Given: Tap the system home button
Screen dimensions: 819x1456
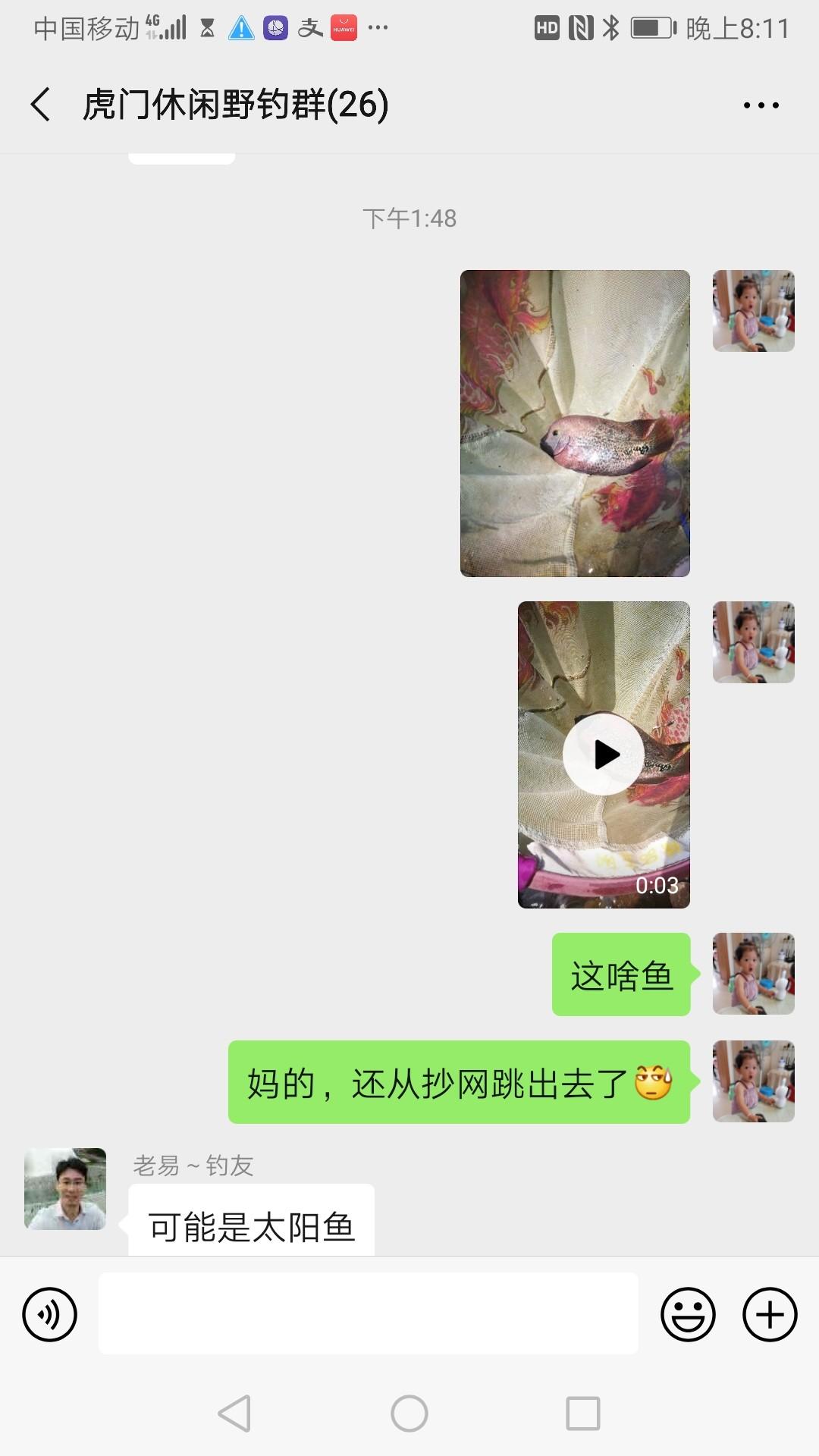Looking at the screenshot, I should pyautogui.click(x=409, y=1414).
